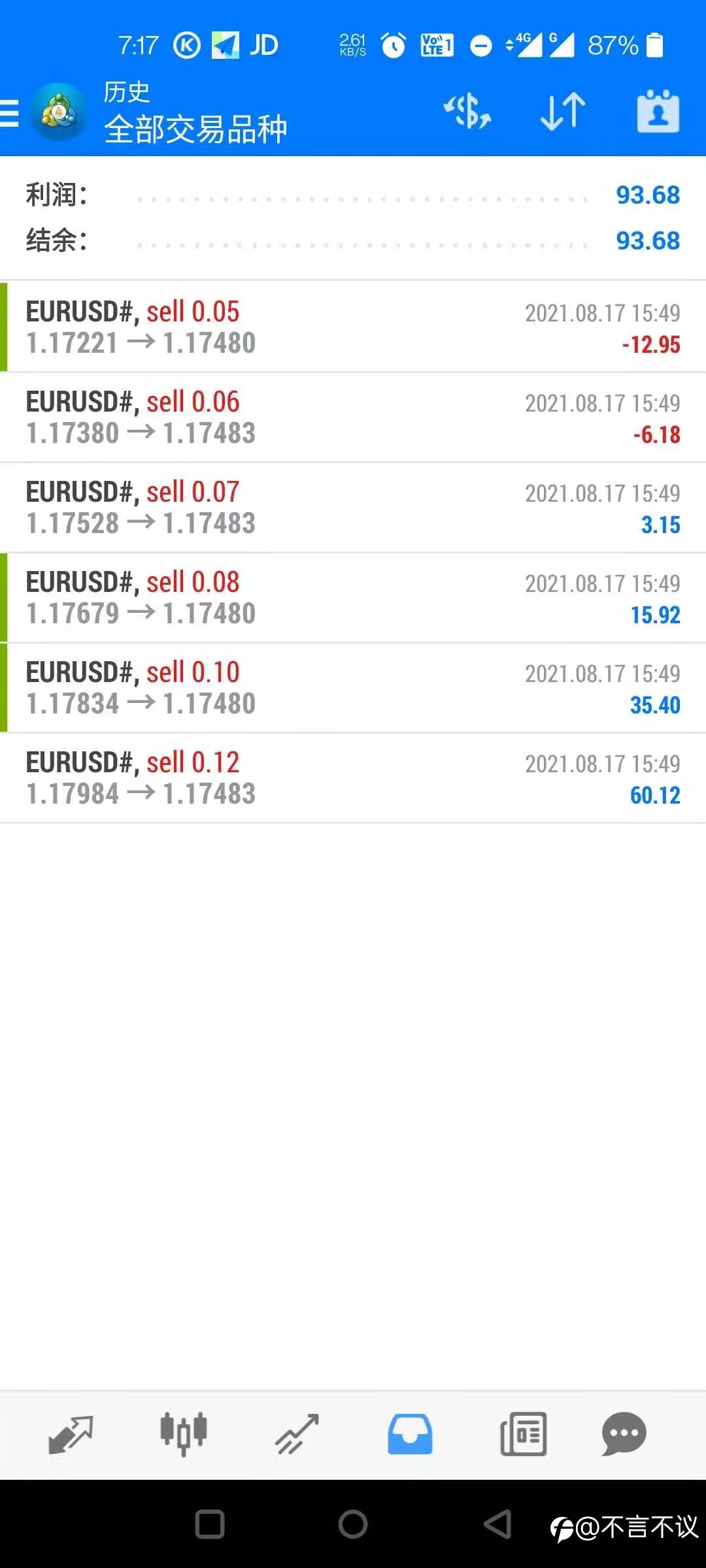Viewport: 706px width, 1568px height.
Task: Expand the EURUSD sell 0.10 trade
Action: click(x=353, y=687)
